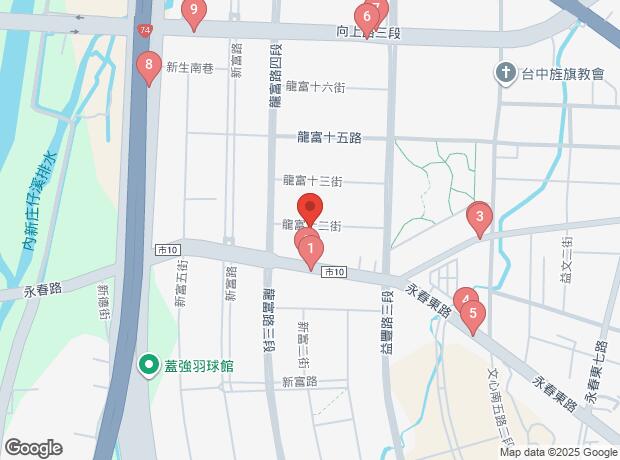Select map marker number 5
The width and height of the screenshot is (620, 460).
point(472,314)
